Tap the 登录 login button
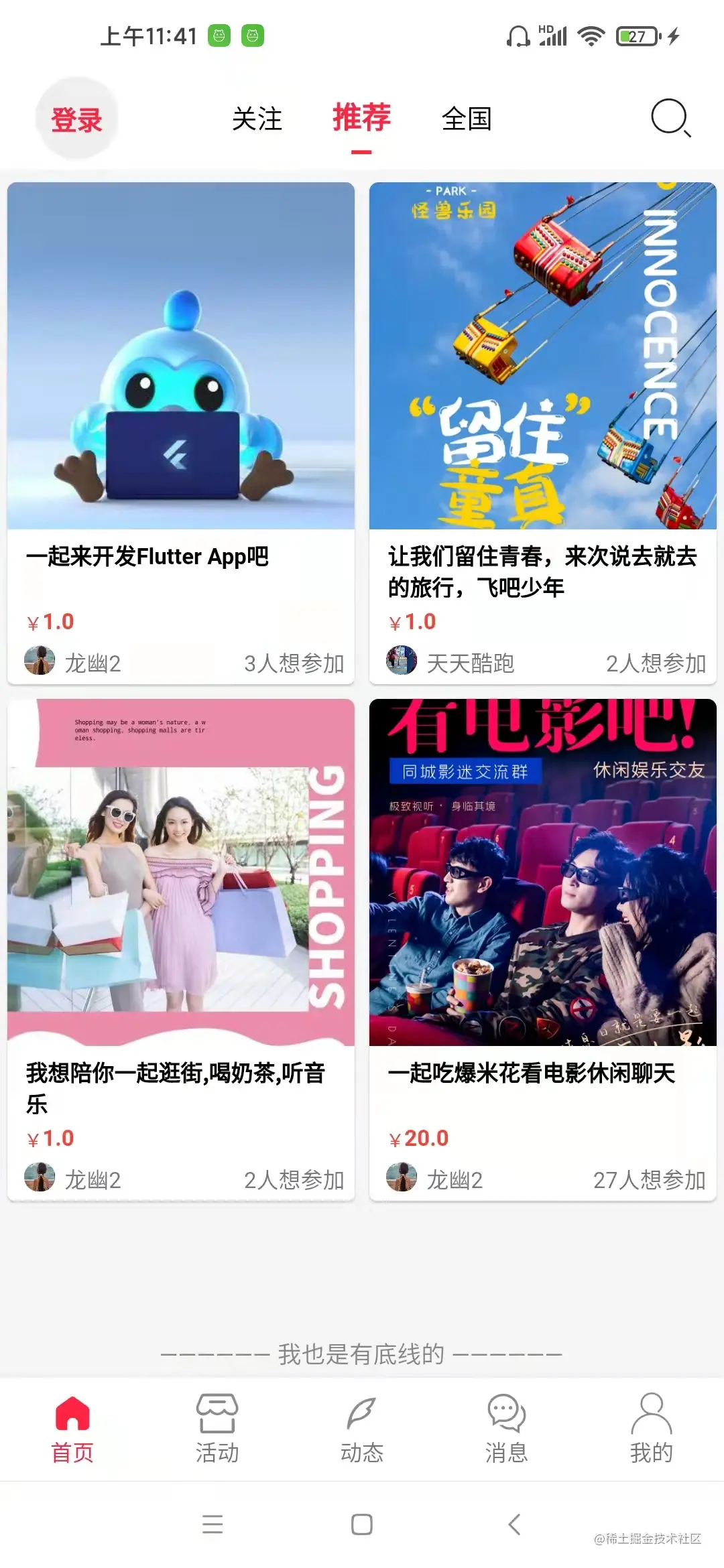The width and height of the screenshot is (724, 1568). click(77, 119)
